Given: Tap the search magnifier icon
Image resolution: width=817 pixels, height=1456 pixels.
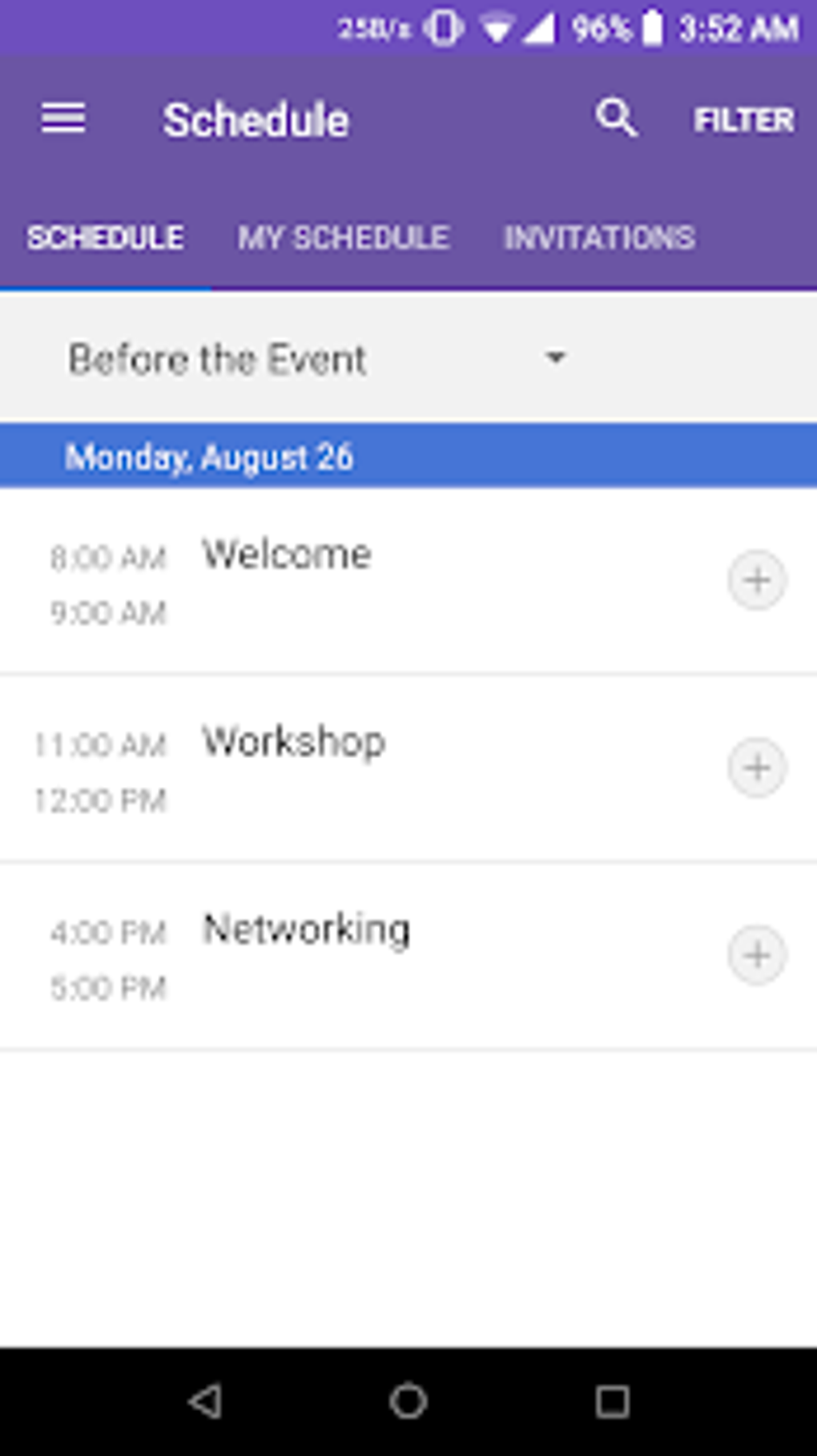Looking at the screenshot, I should (x=615, y=119).
